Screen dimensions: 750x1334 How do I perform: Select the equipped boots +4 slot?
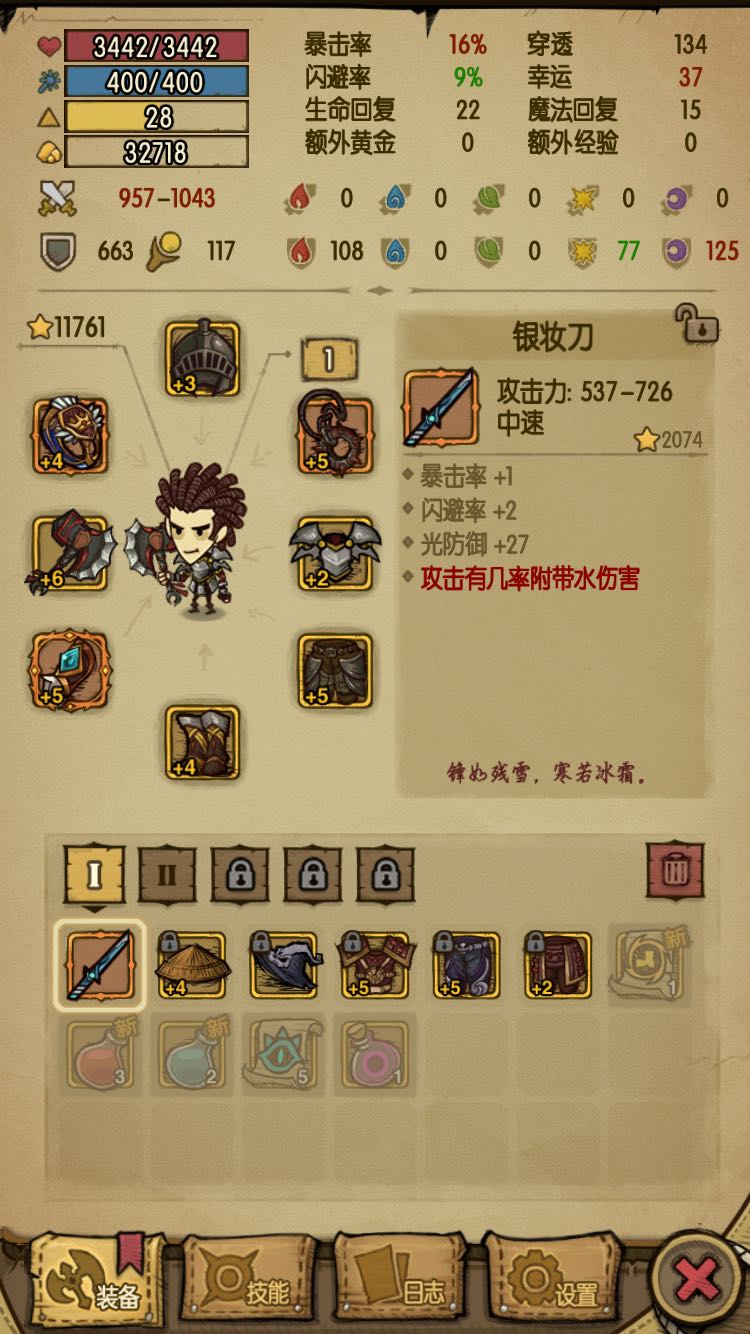click(202, 742)
